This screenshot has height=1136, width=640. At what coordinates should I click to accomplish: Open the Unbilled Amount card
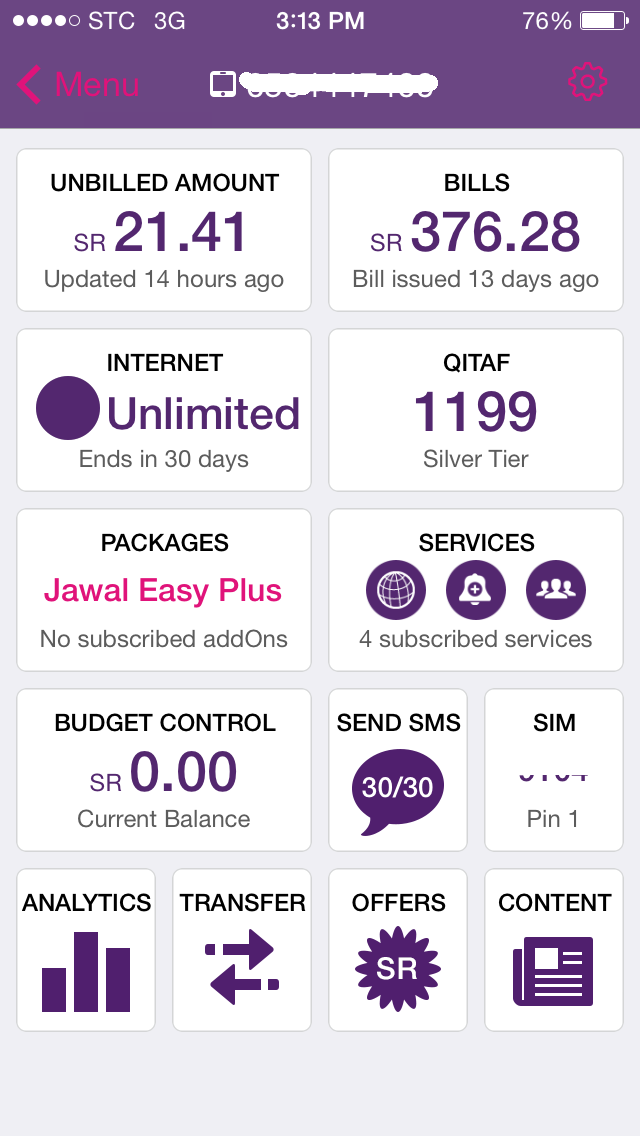(x=164, y=230)
